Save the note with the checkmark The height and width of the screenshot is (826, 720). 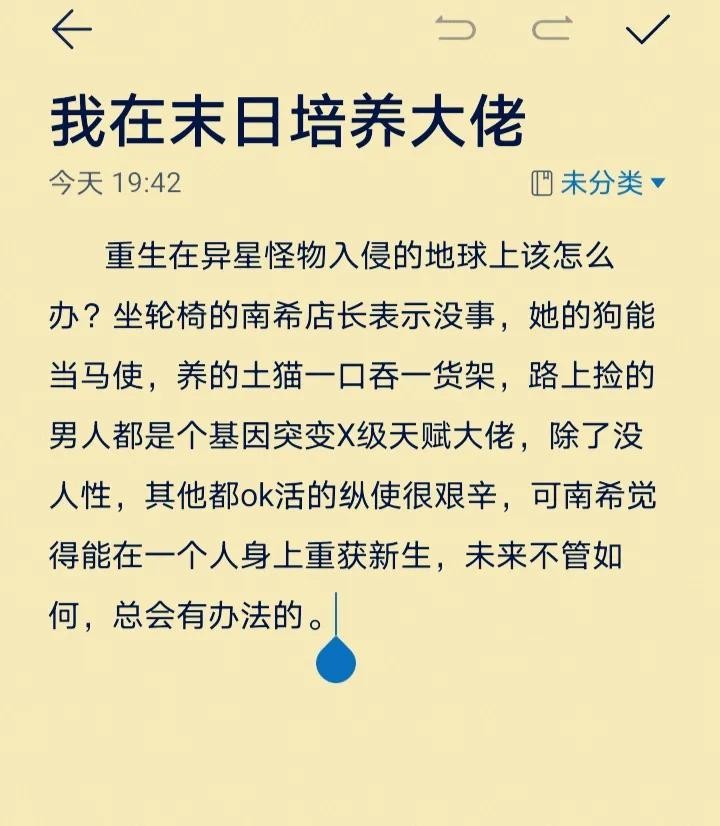pos(647,30)
